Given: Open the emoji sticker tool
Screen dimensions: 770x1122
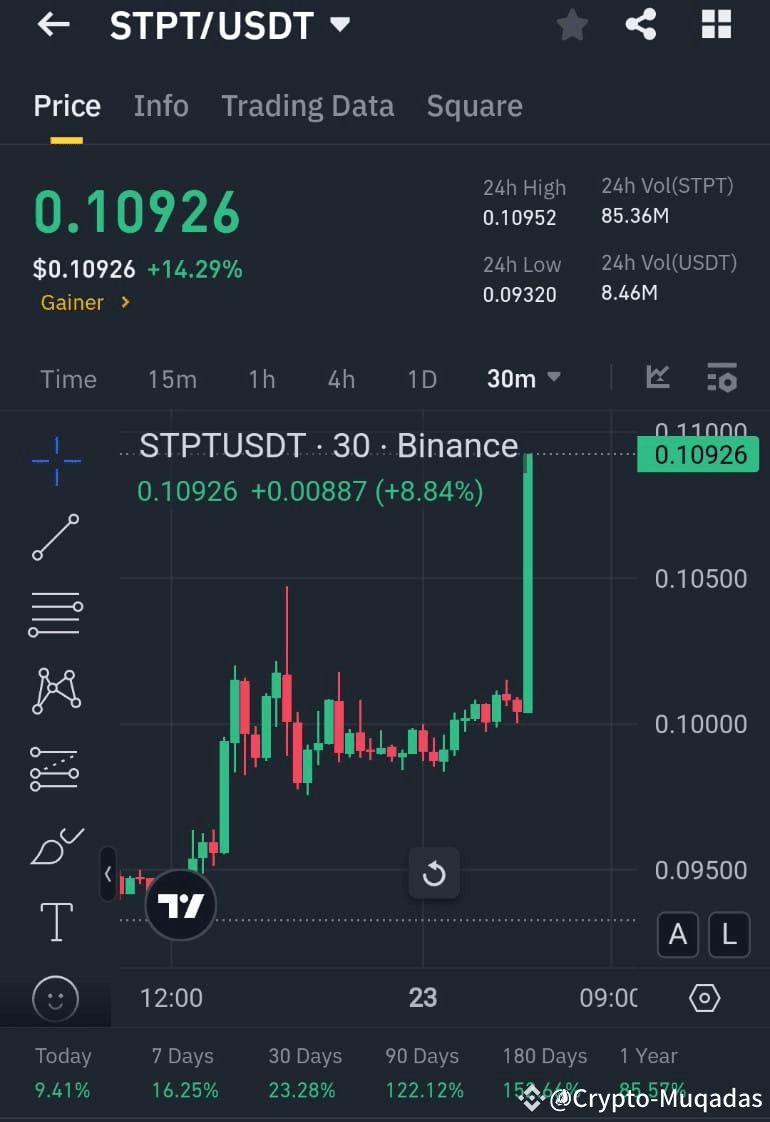Looking at the screenshot, I should pyautogui.click(x=55, y=999).
